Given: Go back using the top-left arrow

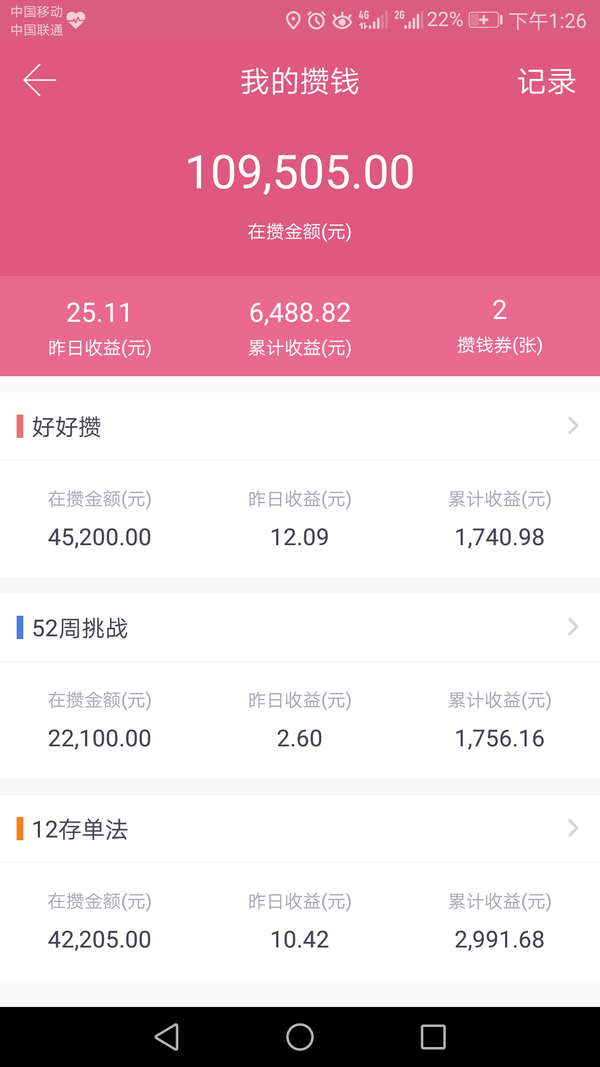Looking at the screenshot, I should [39, 81].
